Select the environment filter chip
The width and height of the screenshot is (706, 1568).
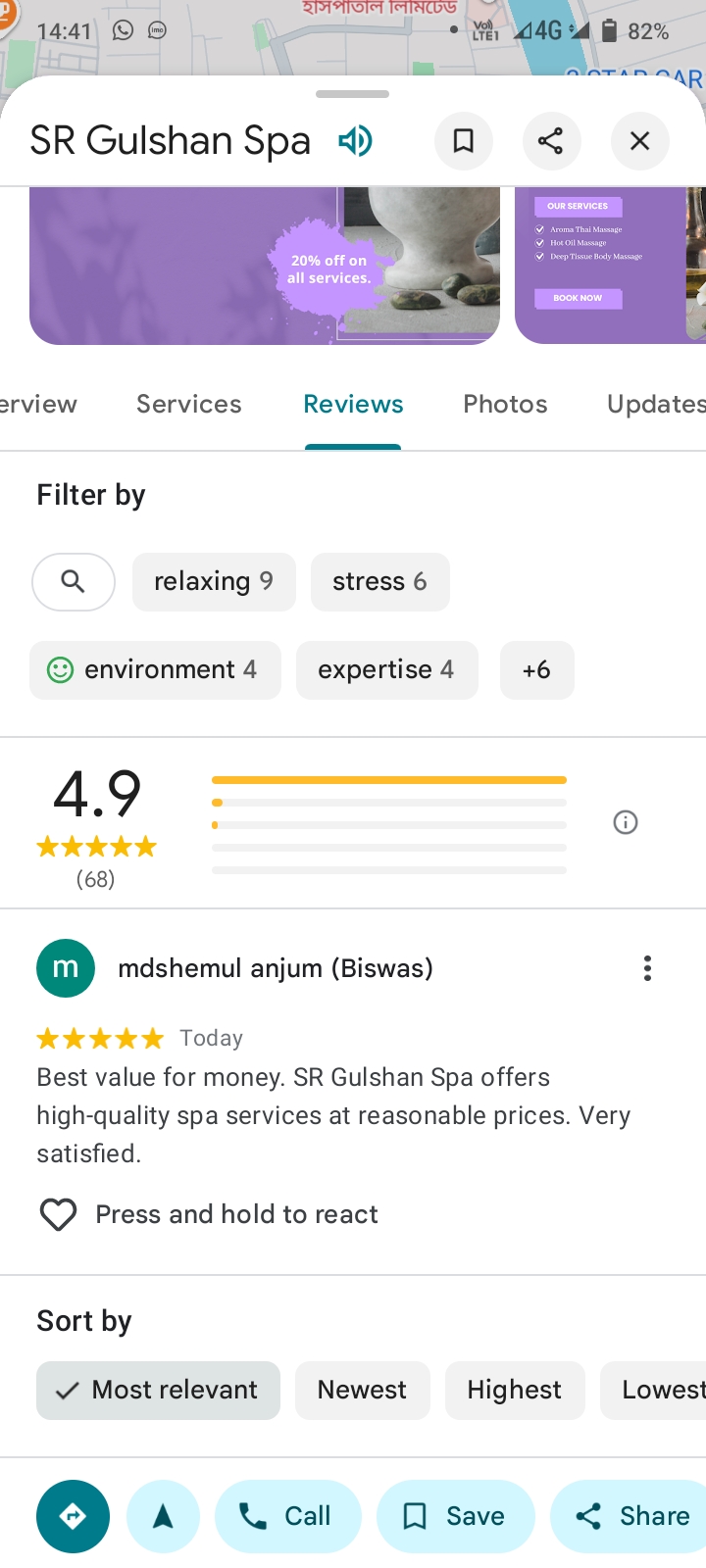(155, 670)
